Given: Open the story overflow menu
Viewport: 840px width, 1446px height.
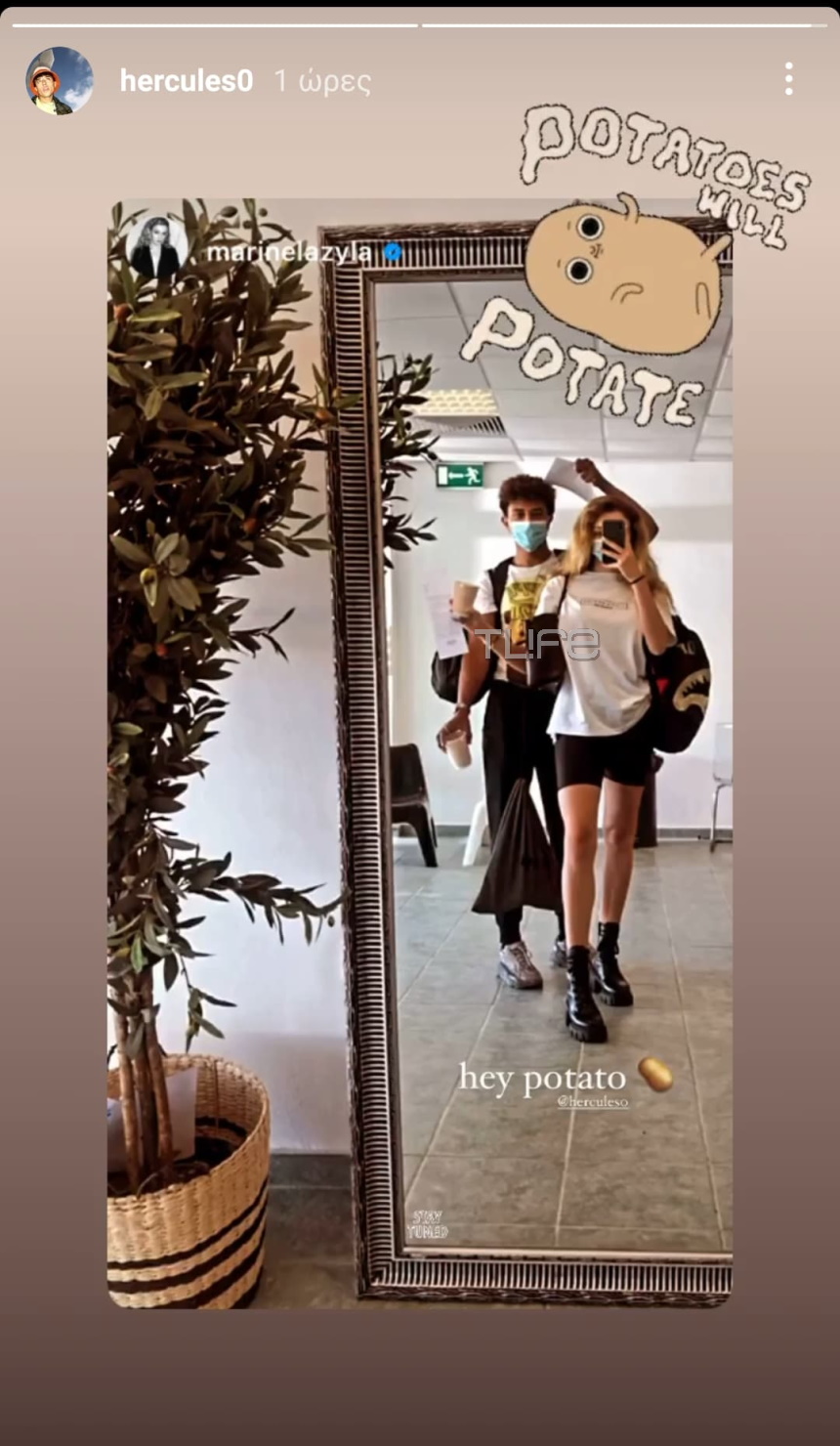Looking at the screenshot, I should 788,79.
